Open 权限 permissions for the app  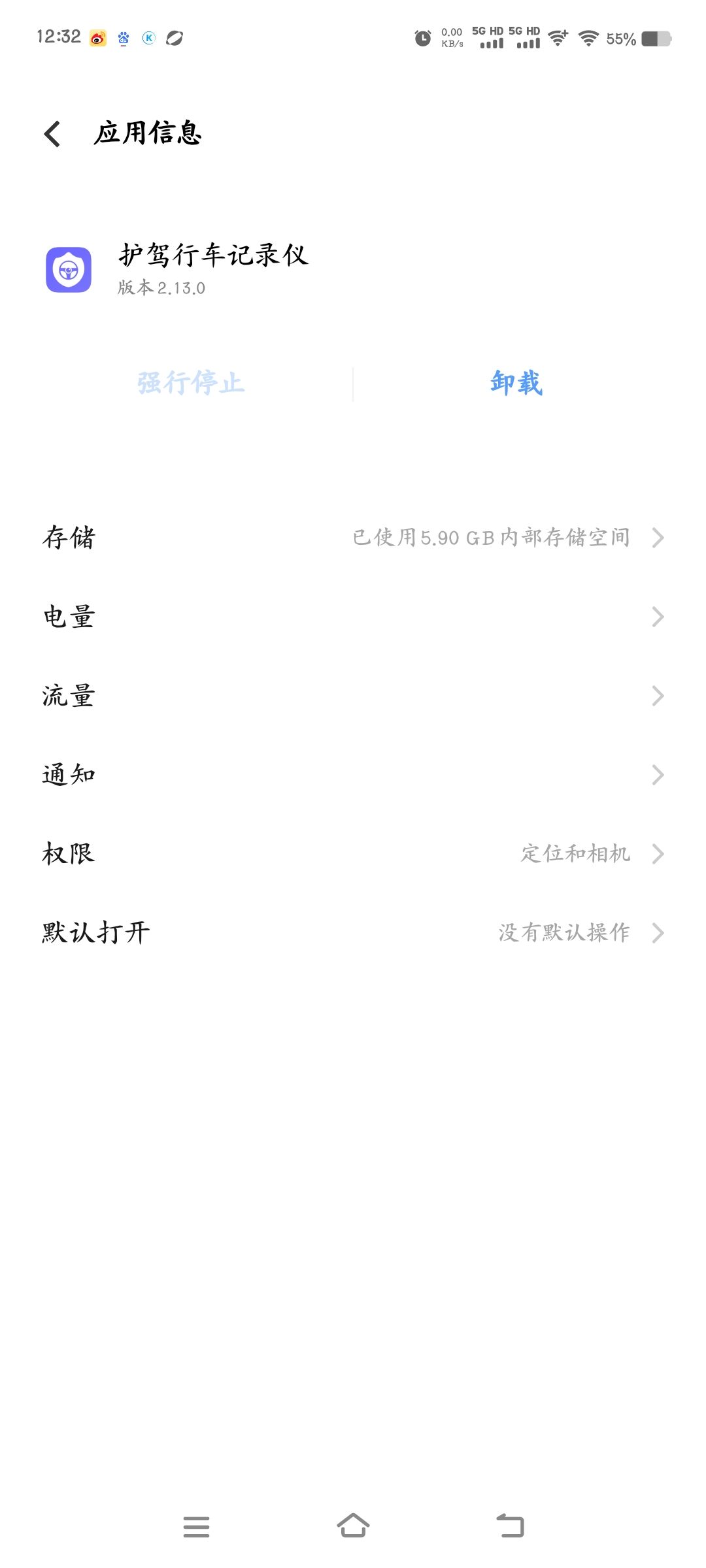(353, 854)
